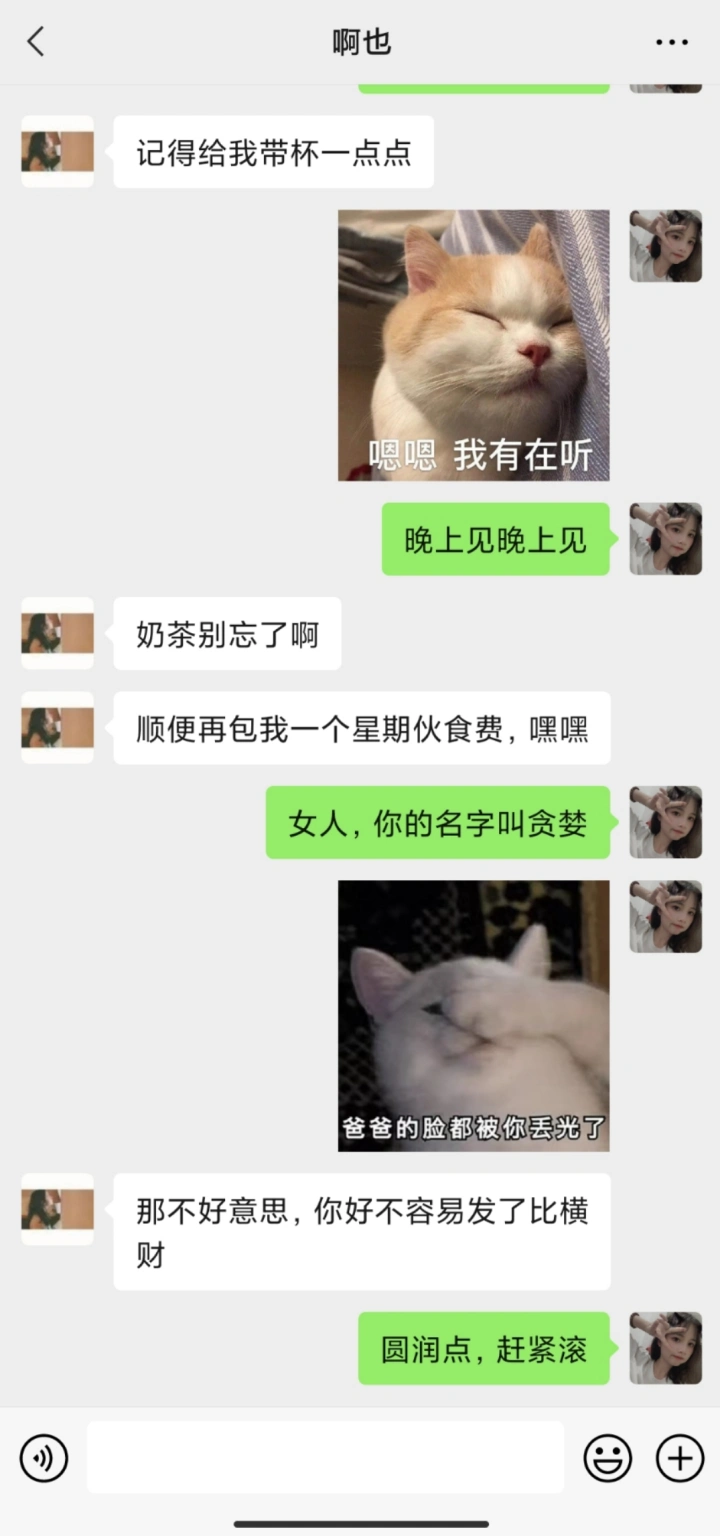
Task: Open my avatar beside 晚上见晚上见
Action: [x=665, y=539]
